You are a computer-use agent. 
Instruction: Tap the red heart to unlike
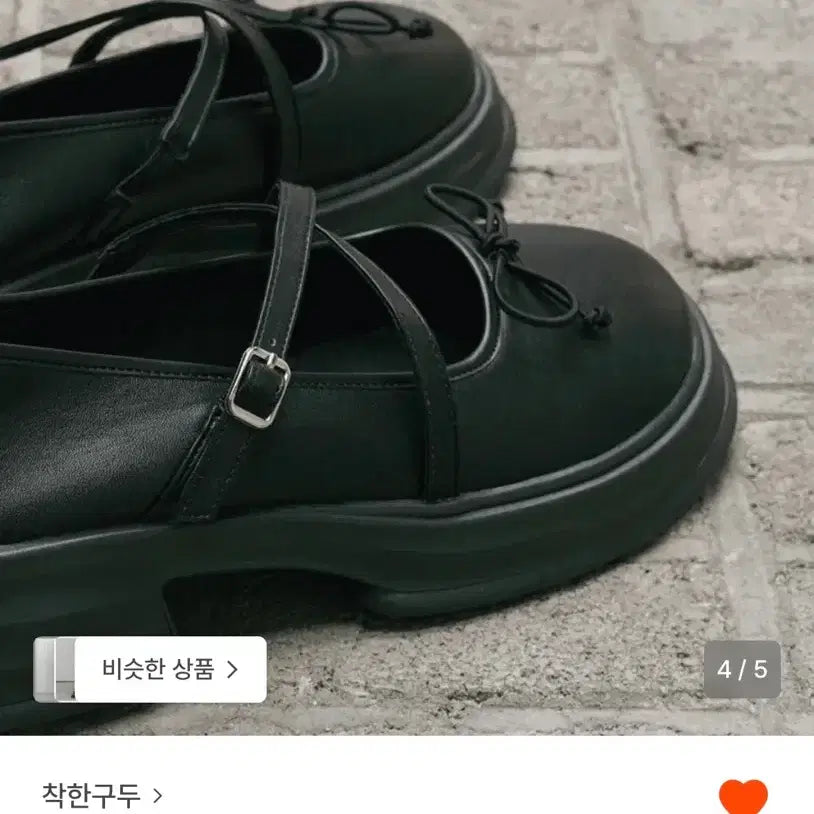[743, 797]
